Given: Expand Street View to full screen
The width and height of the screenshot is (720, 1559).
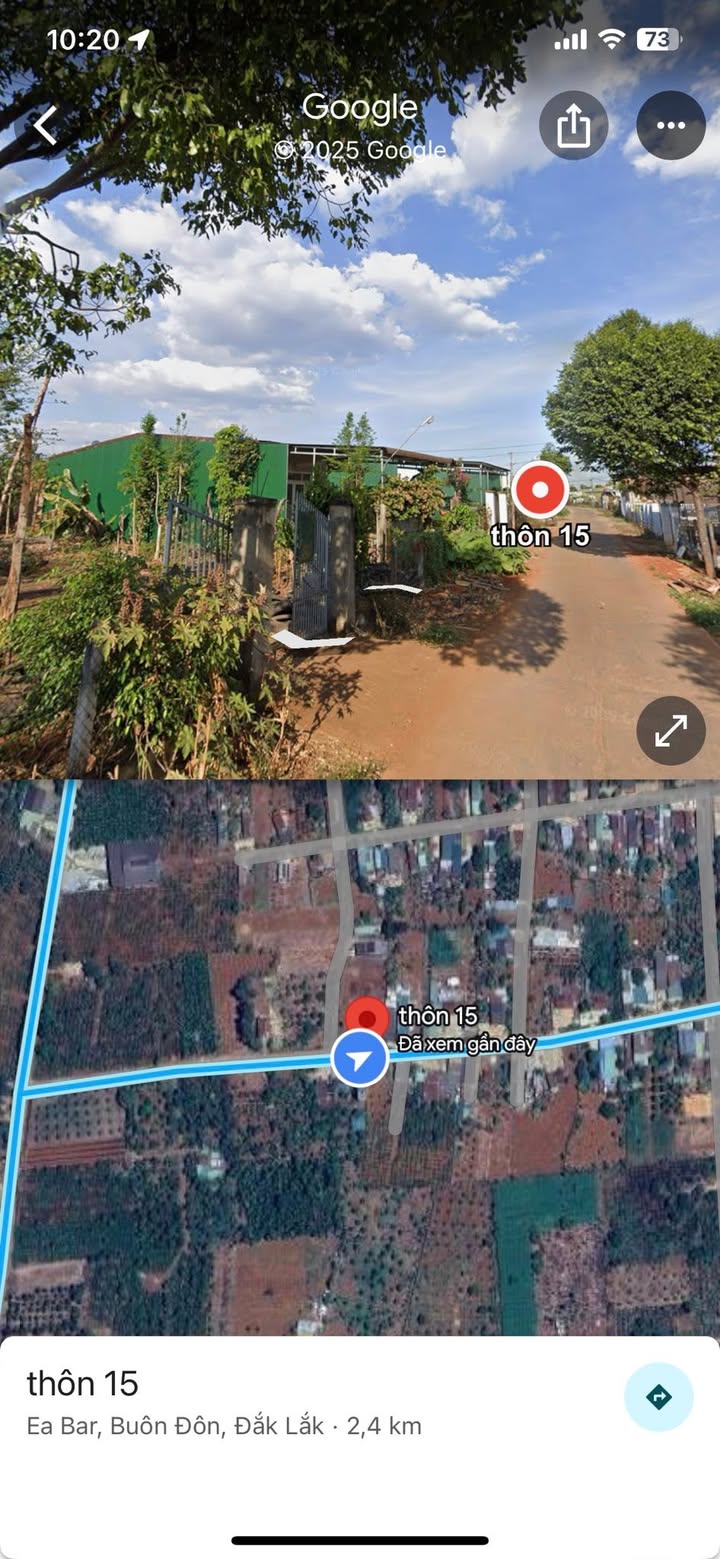Looking at the screenshot, I should coord(670,731).
